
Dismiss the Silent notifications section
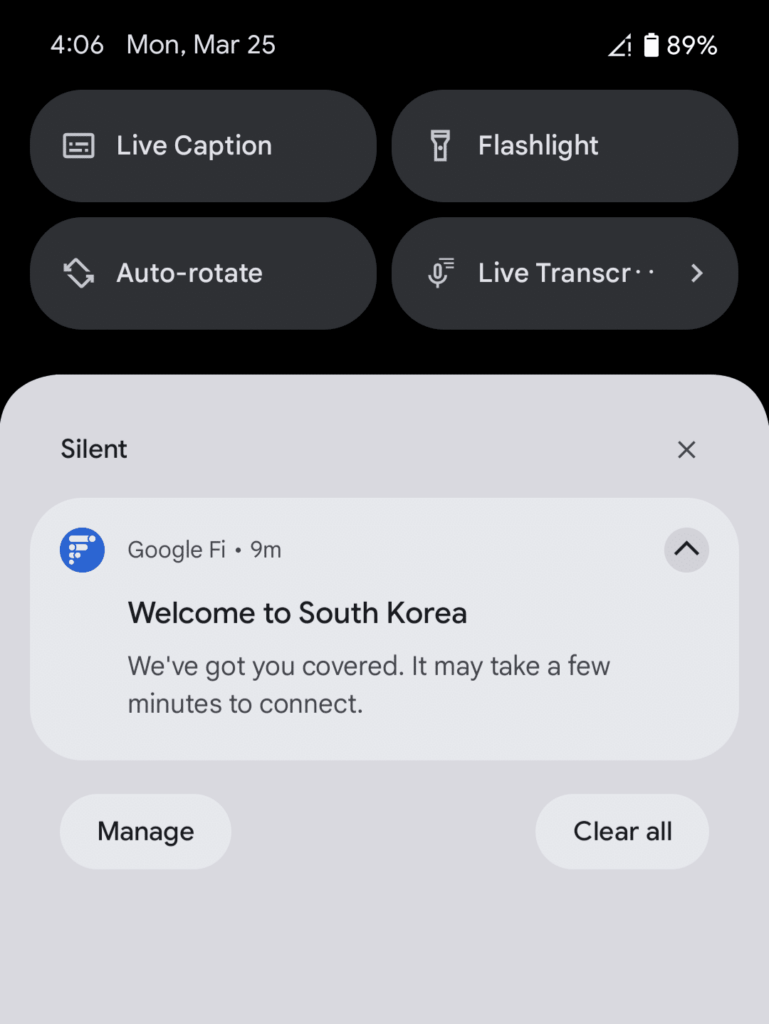coord(686,449)
